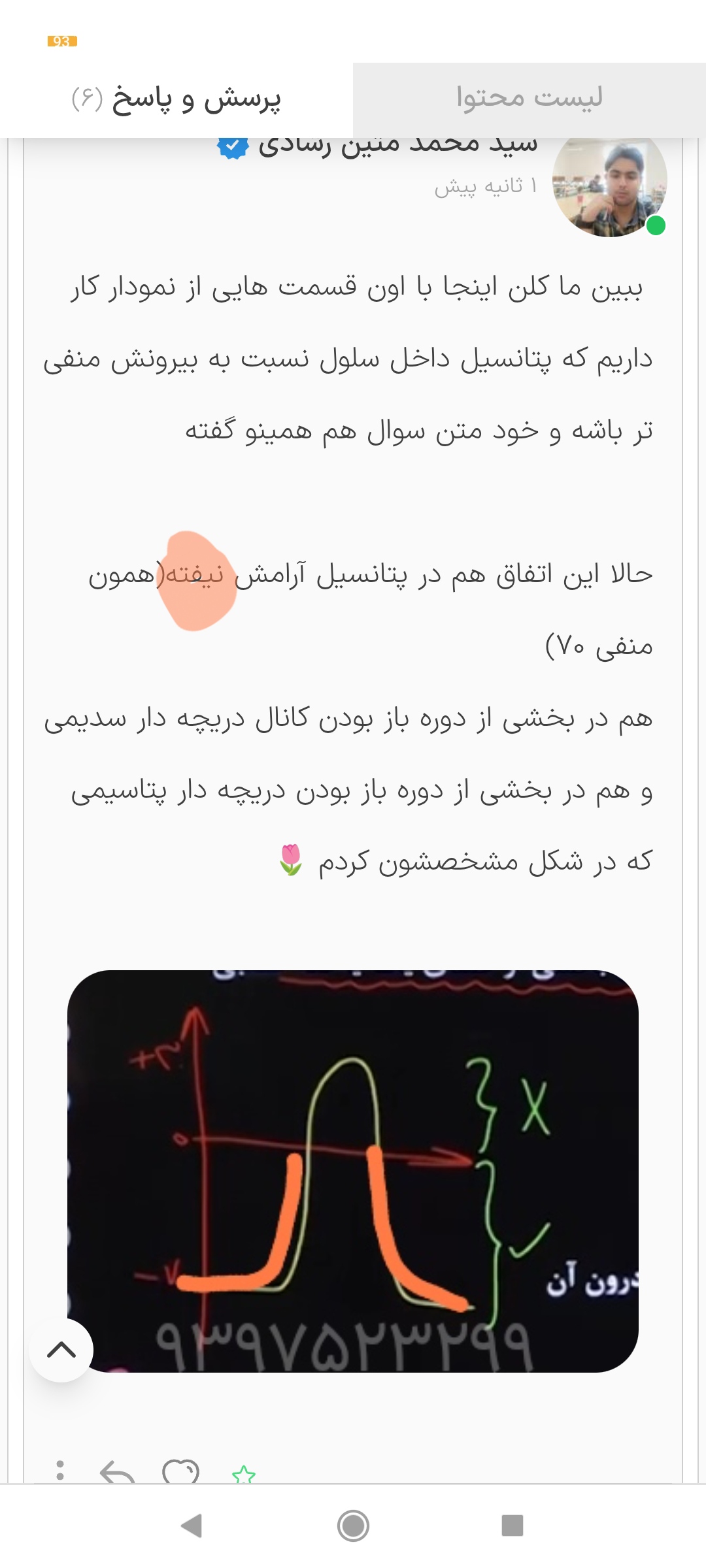Mark the answer with the green star
The height and width of the screenshot is (1568, 706).
pyautogui.click(x=244, y=1475)
